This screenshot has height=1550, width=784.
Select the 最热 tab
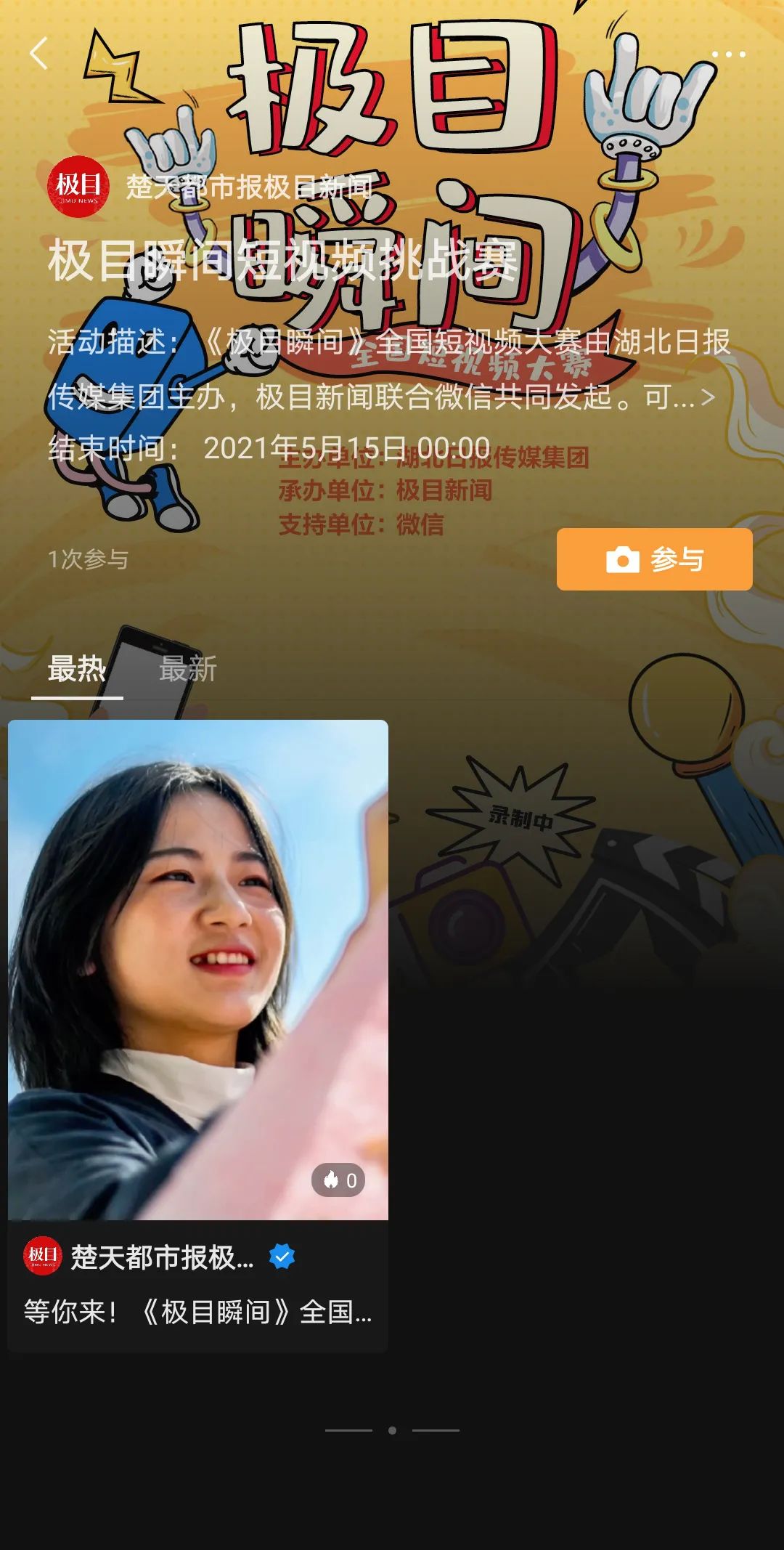click(77, 669)
